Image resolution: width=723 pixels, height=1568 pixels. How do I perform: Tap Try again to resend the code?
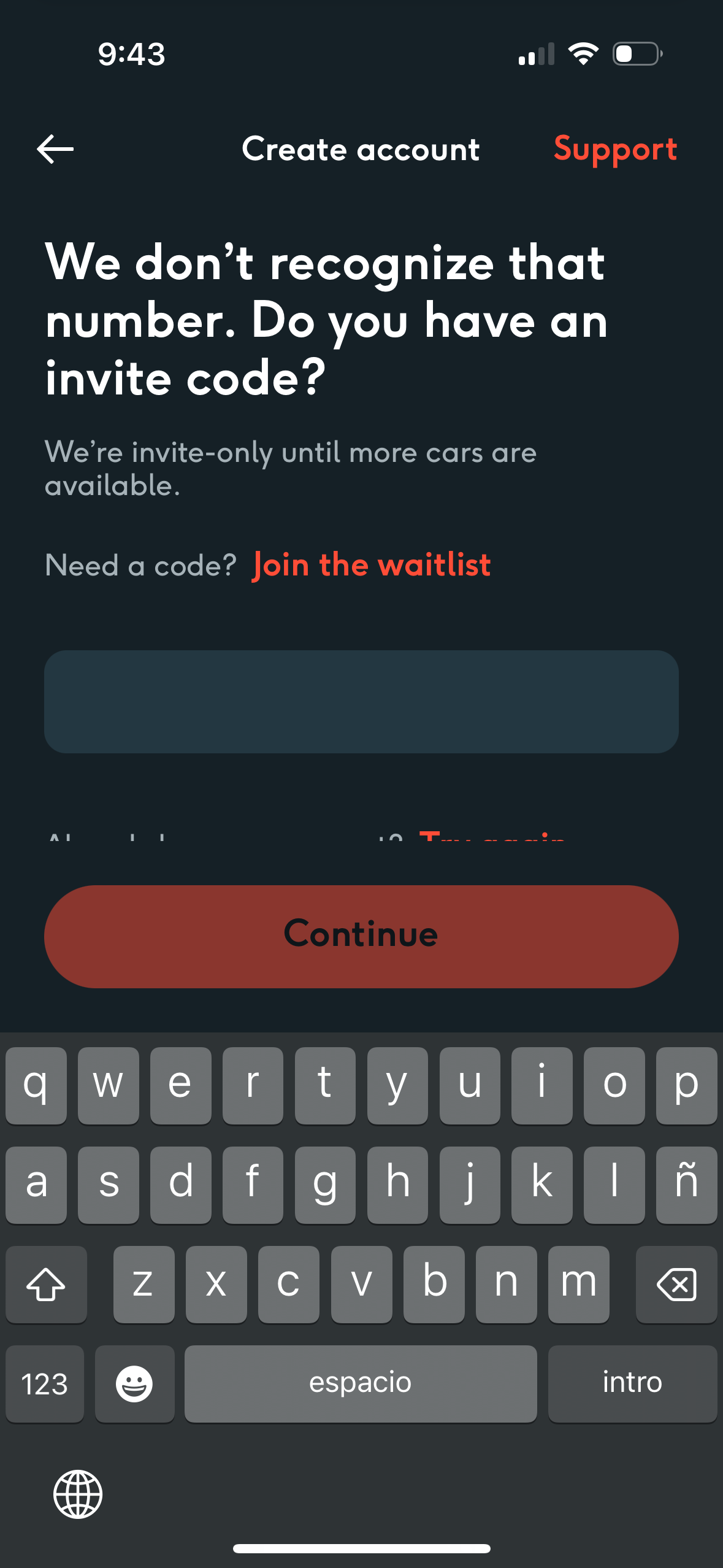click(x=491, y=838)
